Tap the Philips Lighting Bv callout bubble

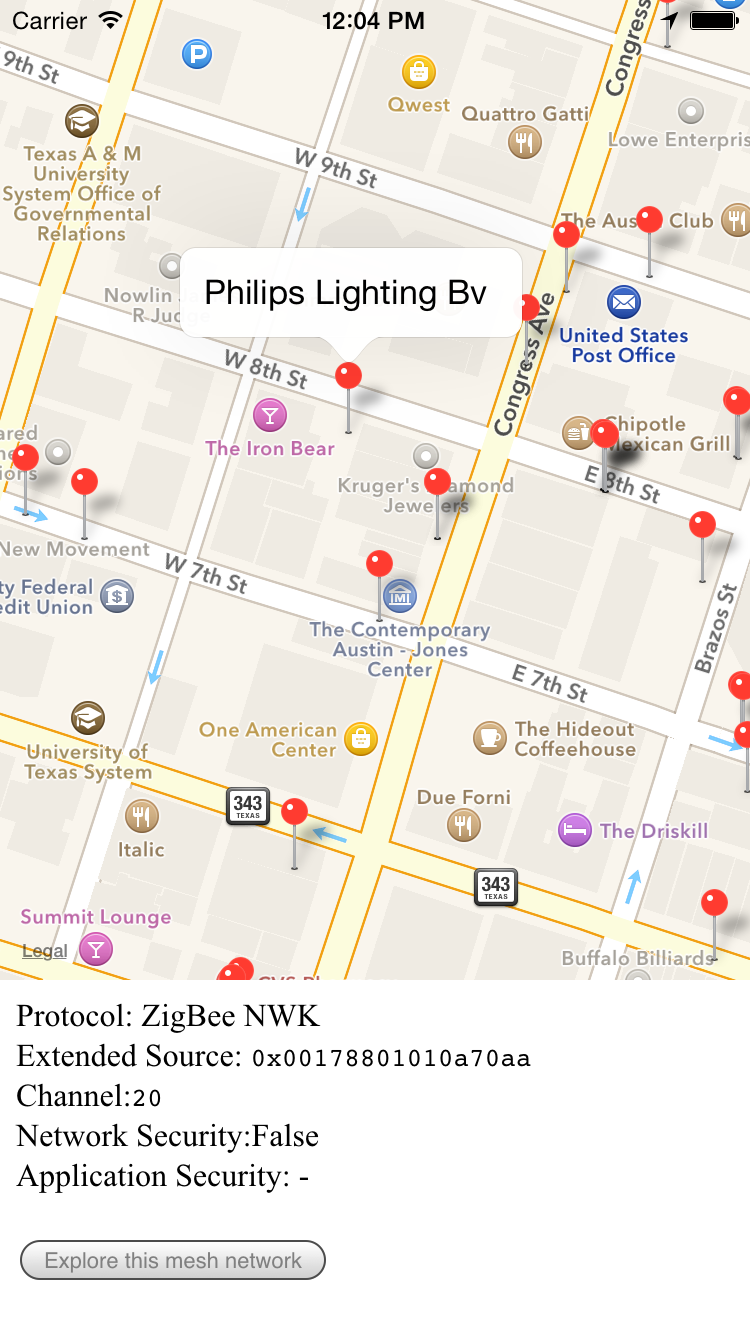(350, 292)
